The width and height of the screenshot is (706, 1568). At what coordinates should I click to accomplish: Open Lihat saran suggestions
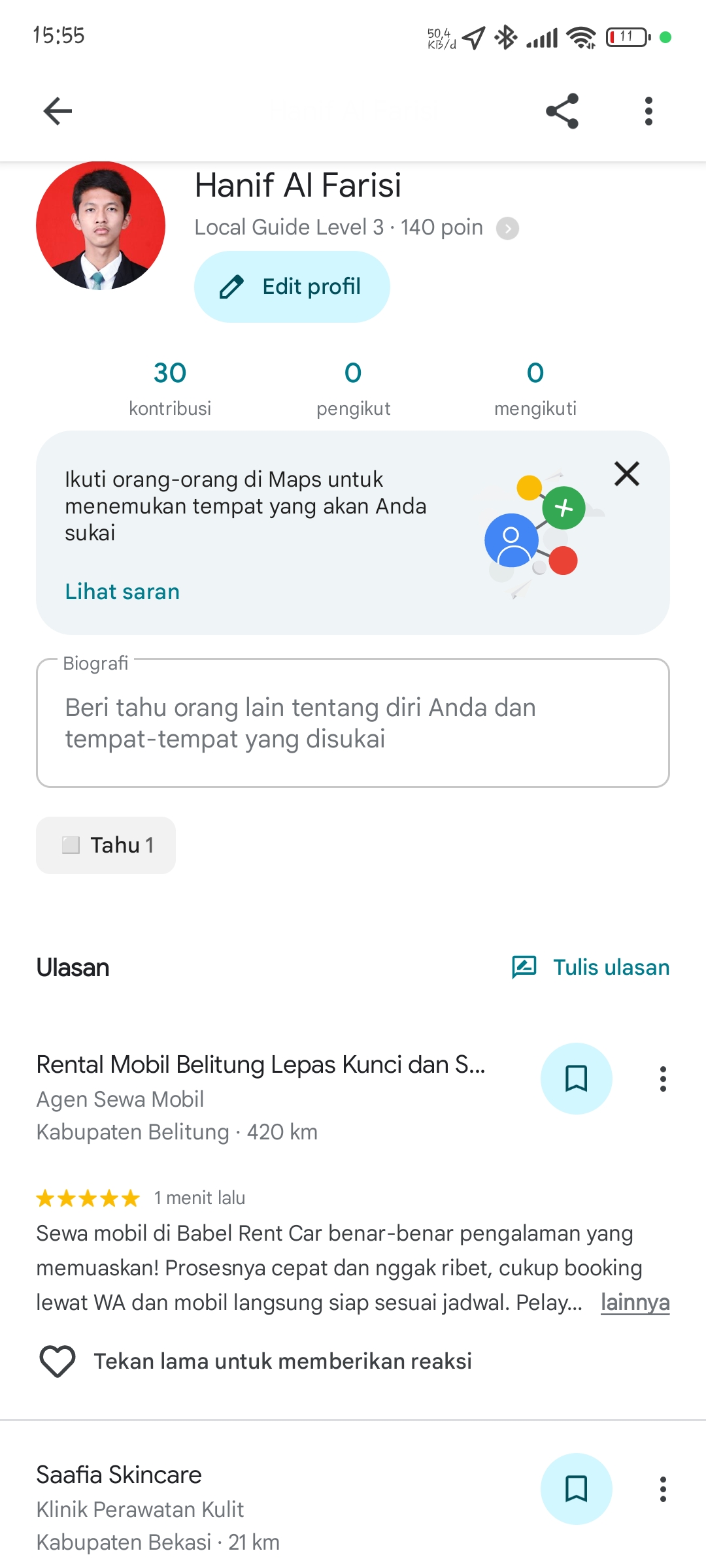[122, 592]
